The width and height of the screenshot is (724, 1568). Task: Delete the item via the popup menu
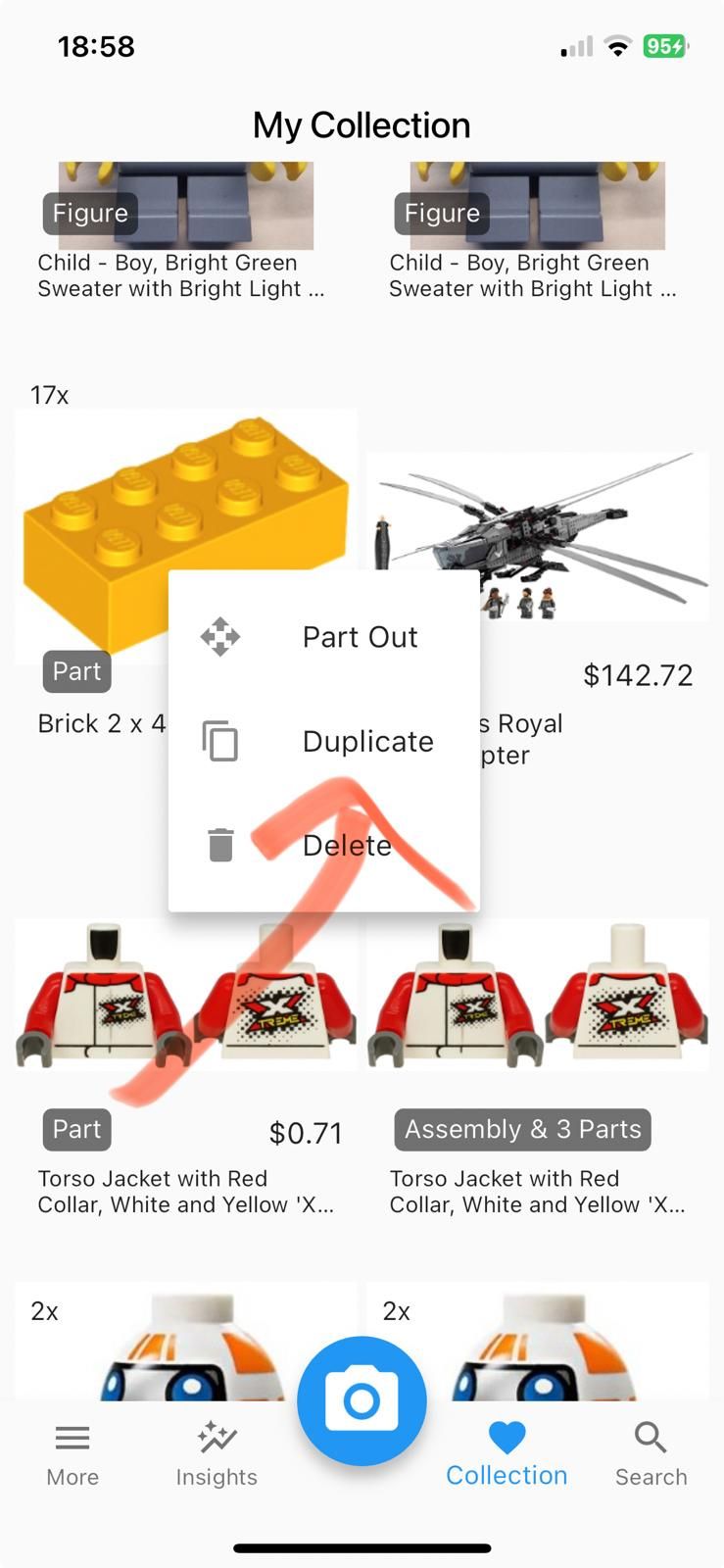(x=323, y=845)
